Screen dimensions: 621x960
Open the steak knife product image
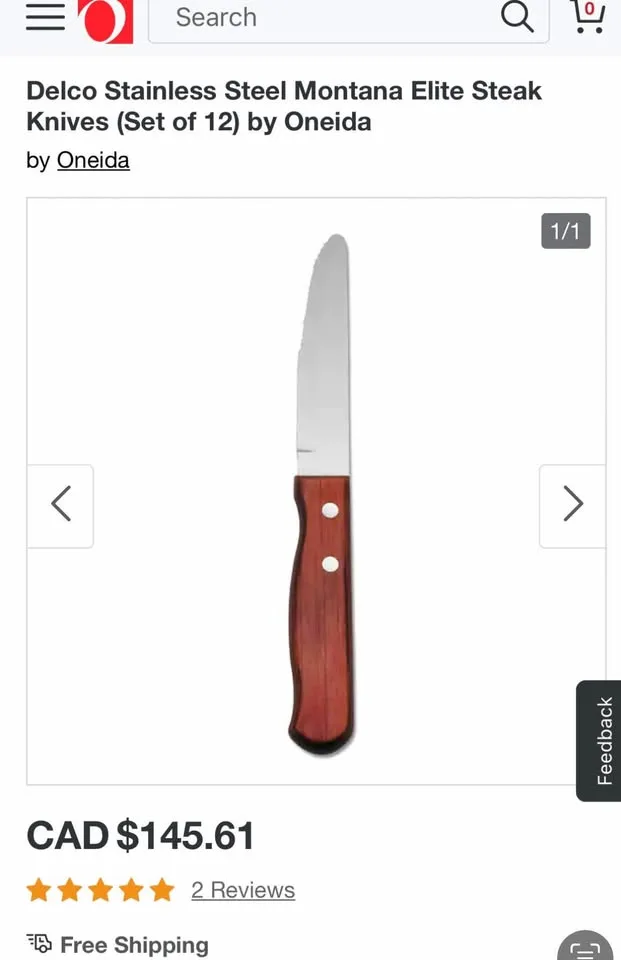322,495
